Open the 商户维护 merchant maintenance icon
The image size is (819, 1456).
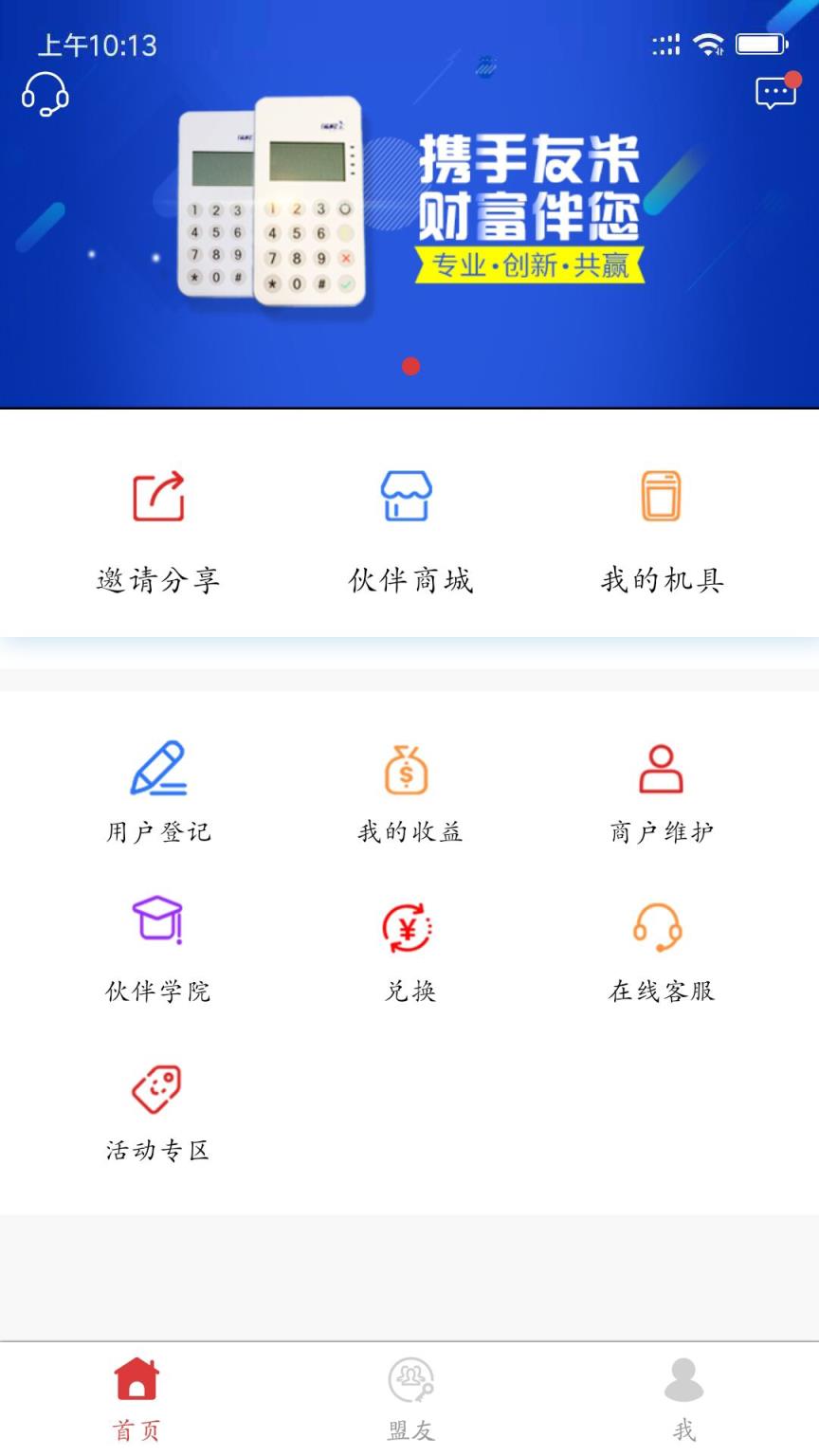click(x=661, y=769)
